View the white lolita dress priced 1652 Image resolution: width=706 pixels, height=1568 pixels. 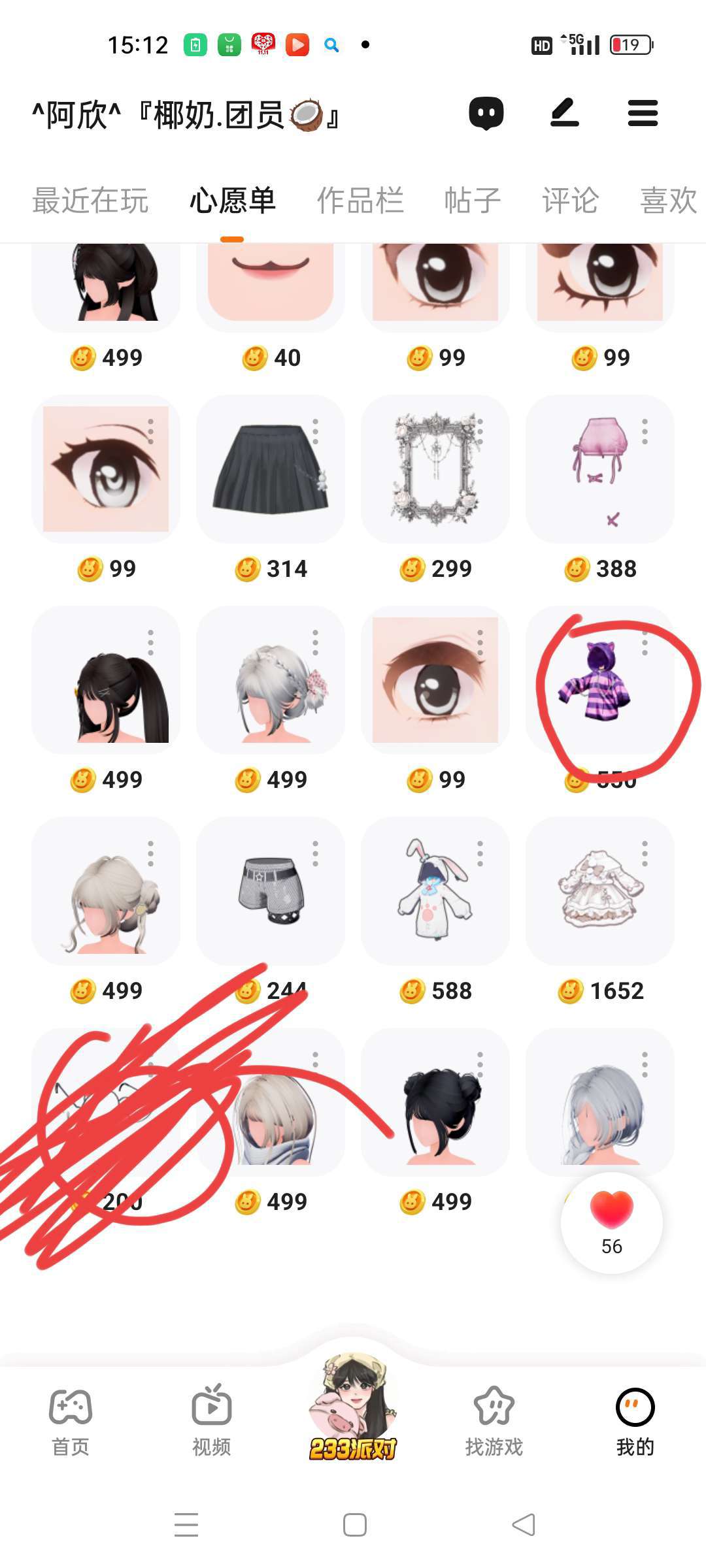pos(600,891)
